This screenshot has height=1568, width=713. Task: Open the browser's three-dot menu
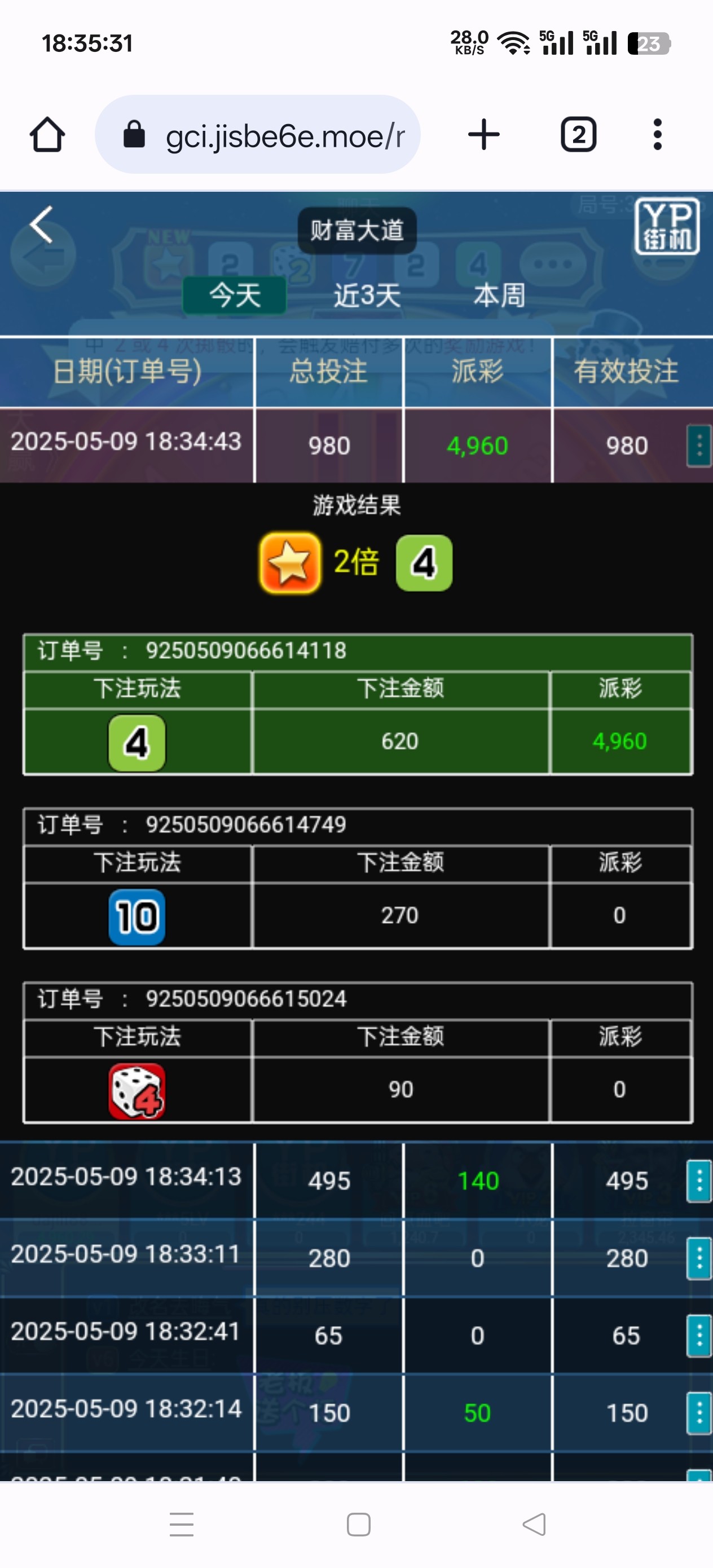tap(657, 135)
